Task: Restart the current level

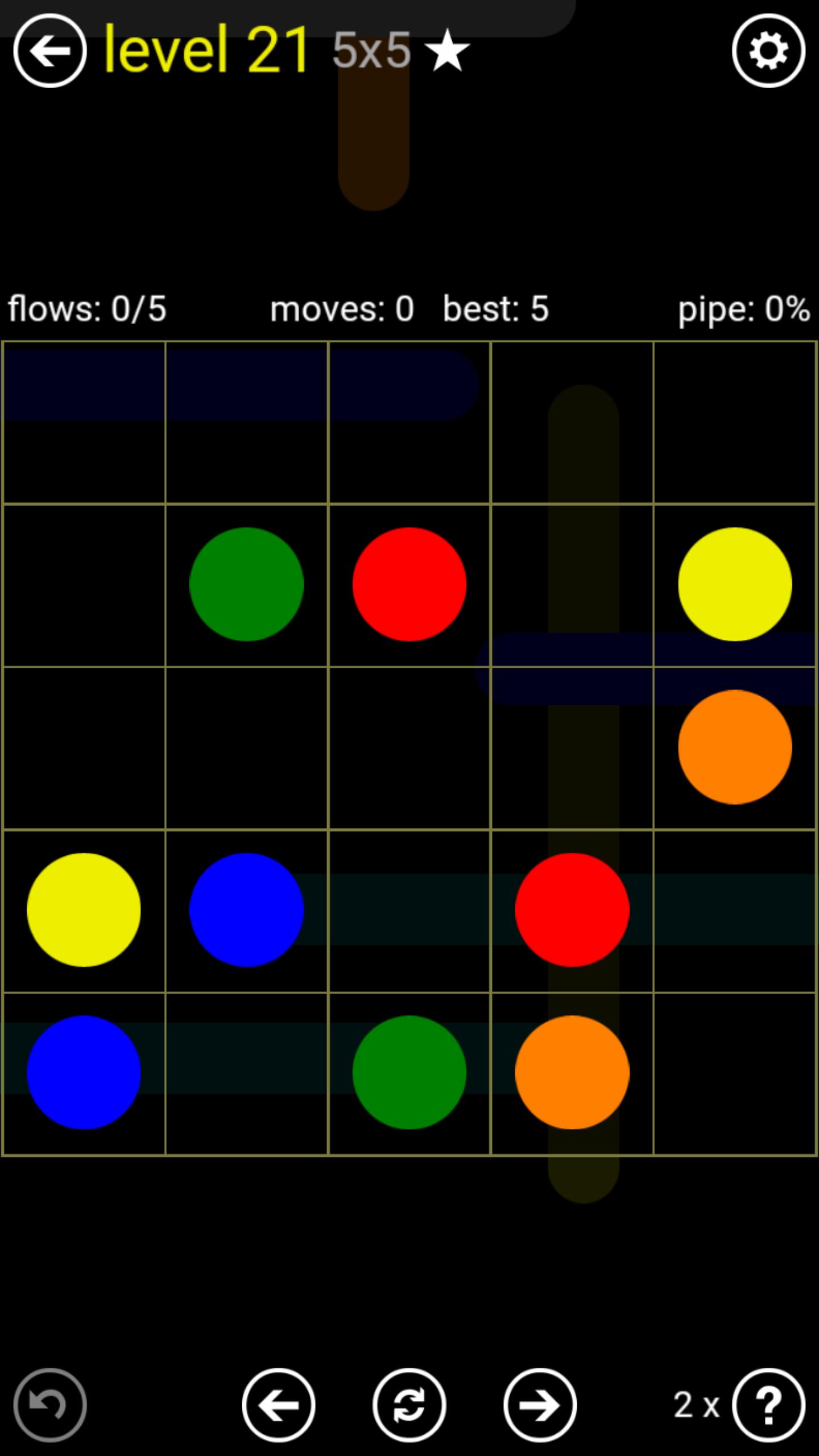Action: [409, 1405]
